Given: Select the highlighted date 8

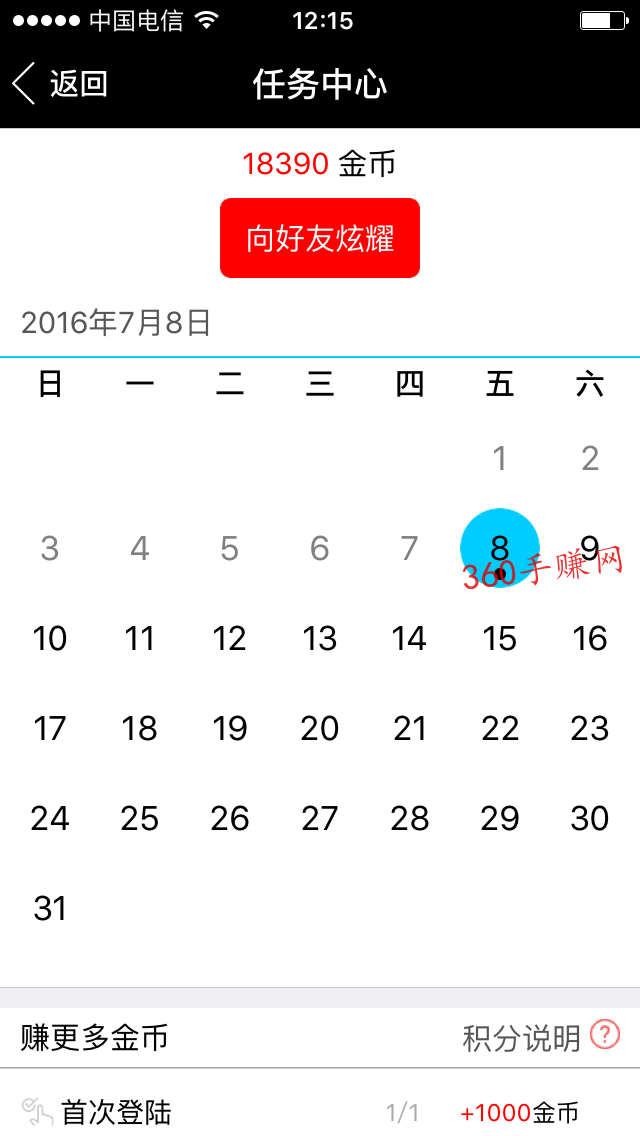Looking at the screenshot, I should click(x=499, y=548).
